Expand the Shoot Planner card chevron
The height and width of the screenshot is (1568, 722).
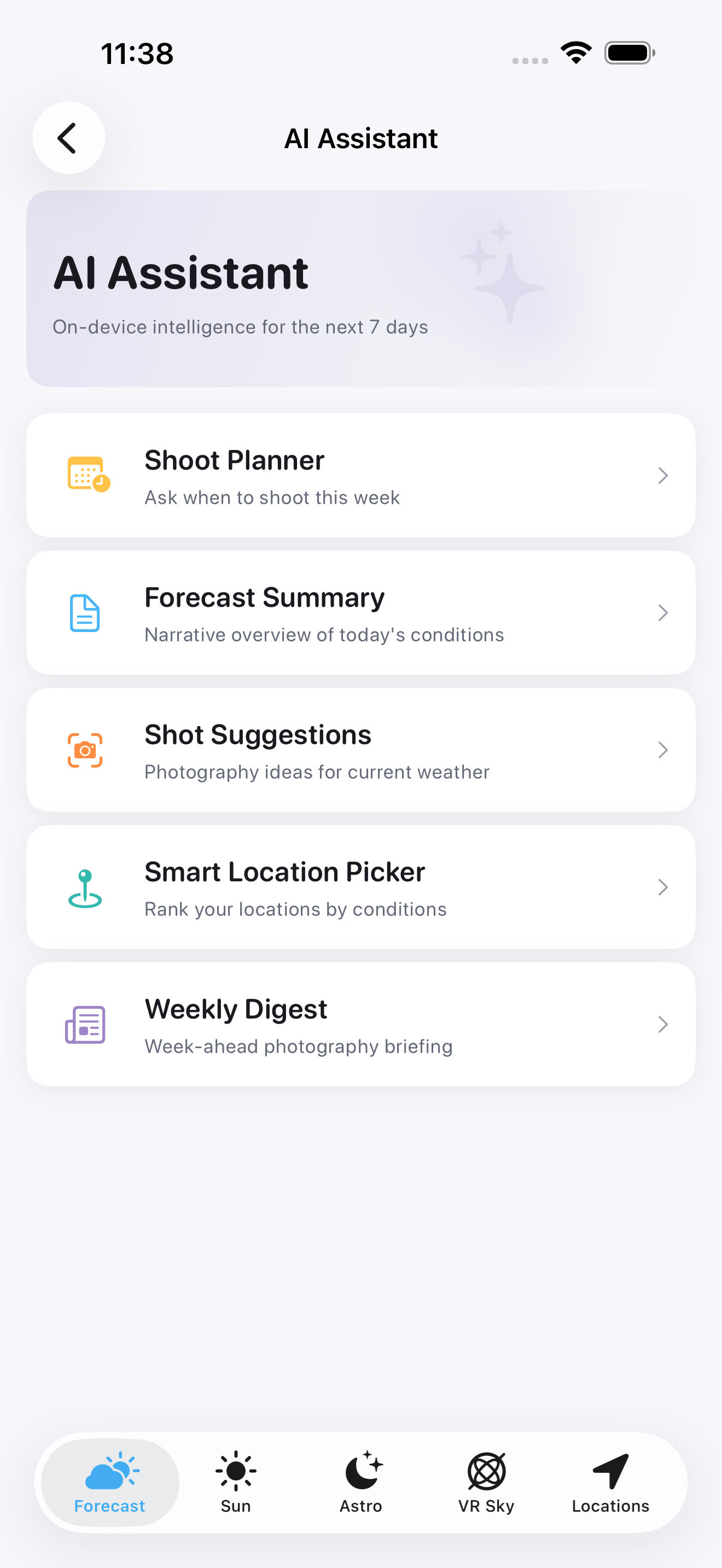click(x=663, y=476)
